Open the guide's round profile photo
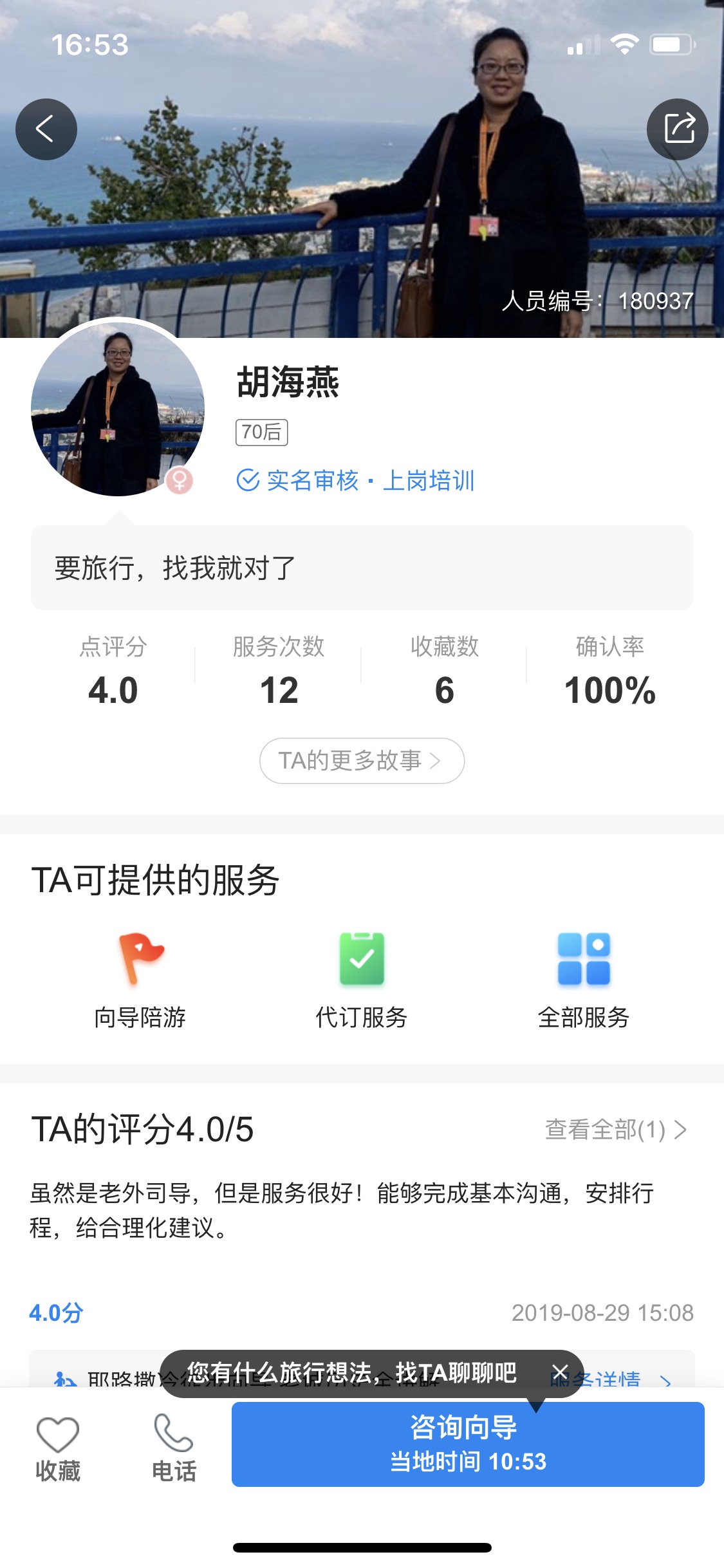Screen dimensions: 724x1568 (x=118, y=409)
